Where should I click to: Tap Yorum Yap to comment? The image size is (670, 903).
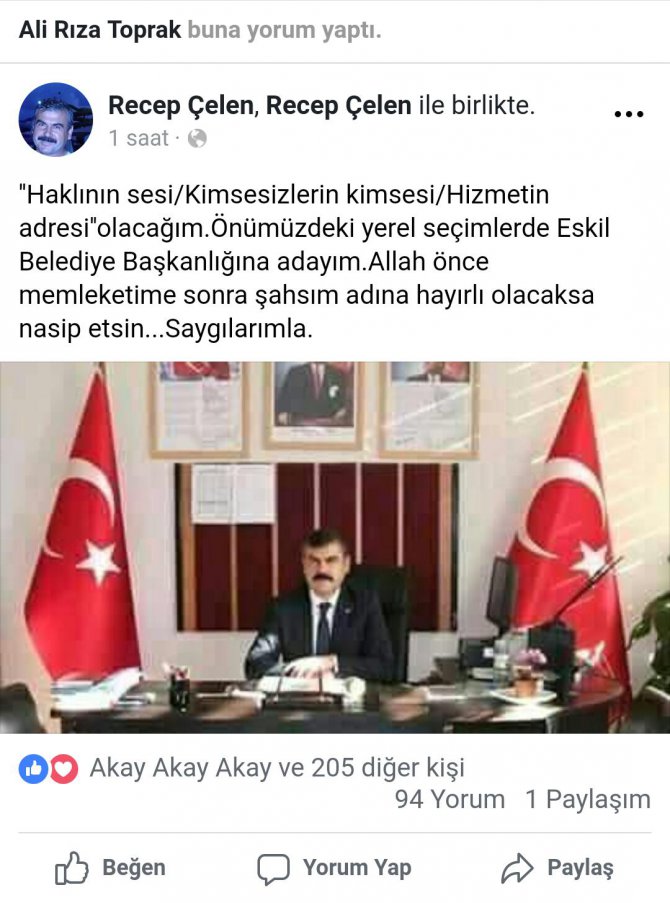334,867
